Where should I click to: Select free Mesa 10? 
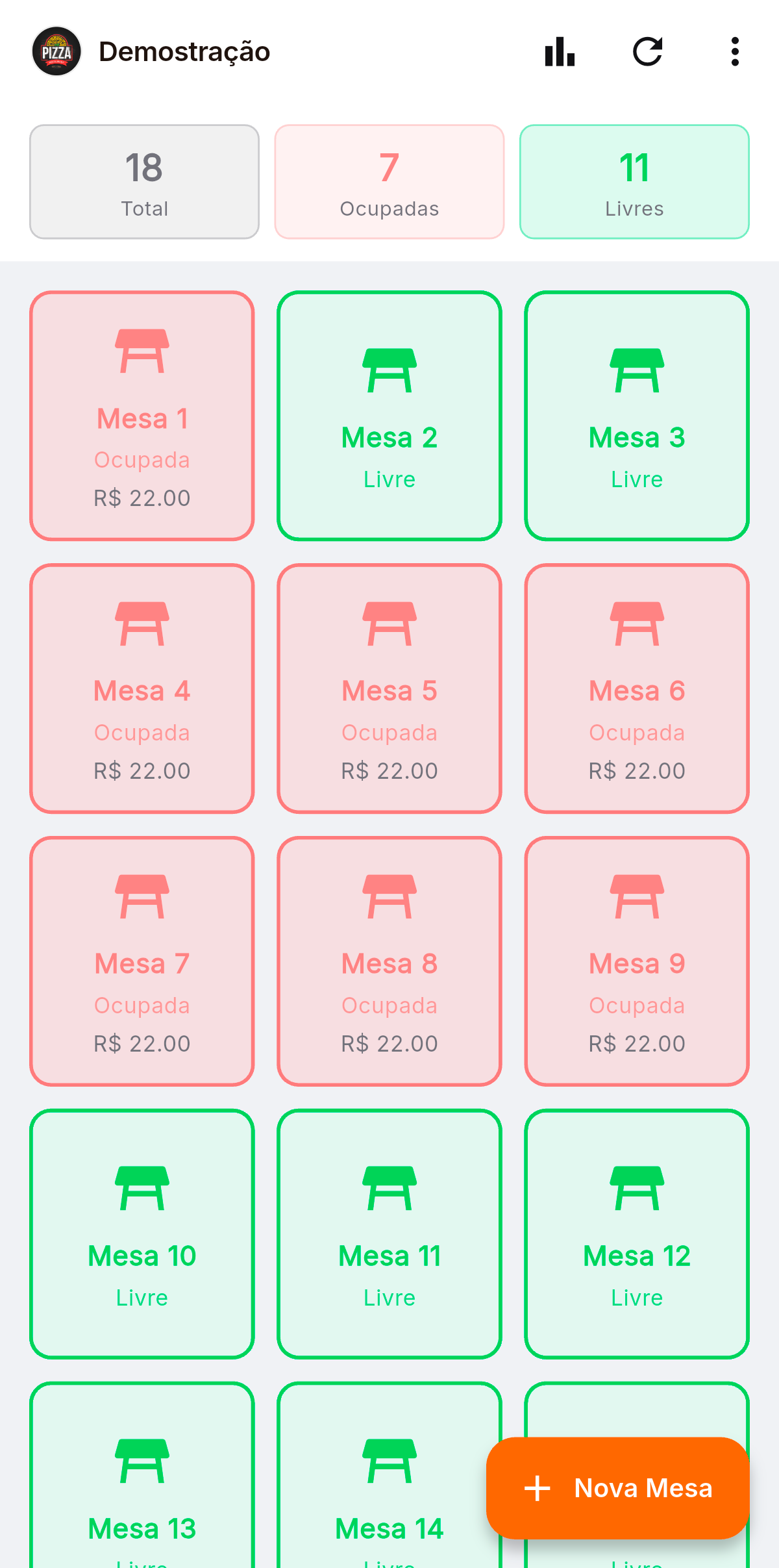(x=142, y=1234)
